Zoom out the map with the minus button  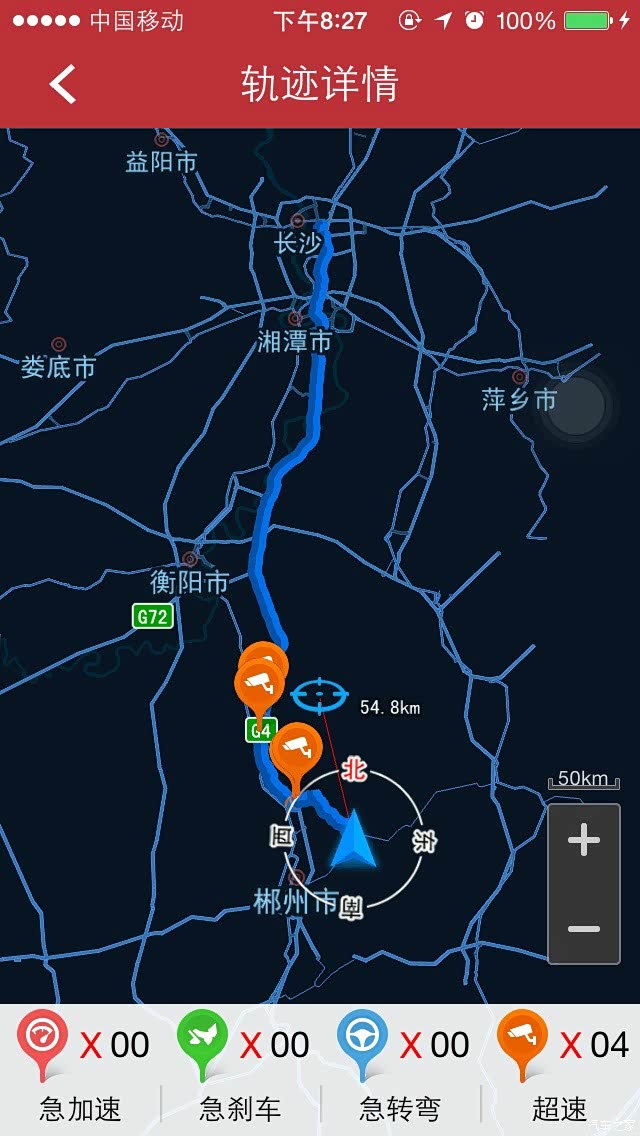point(584,928)
